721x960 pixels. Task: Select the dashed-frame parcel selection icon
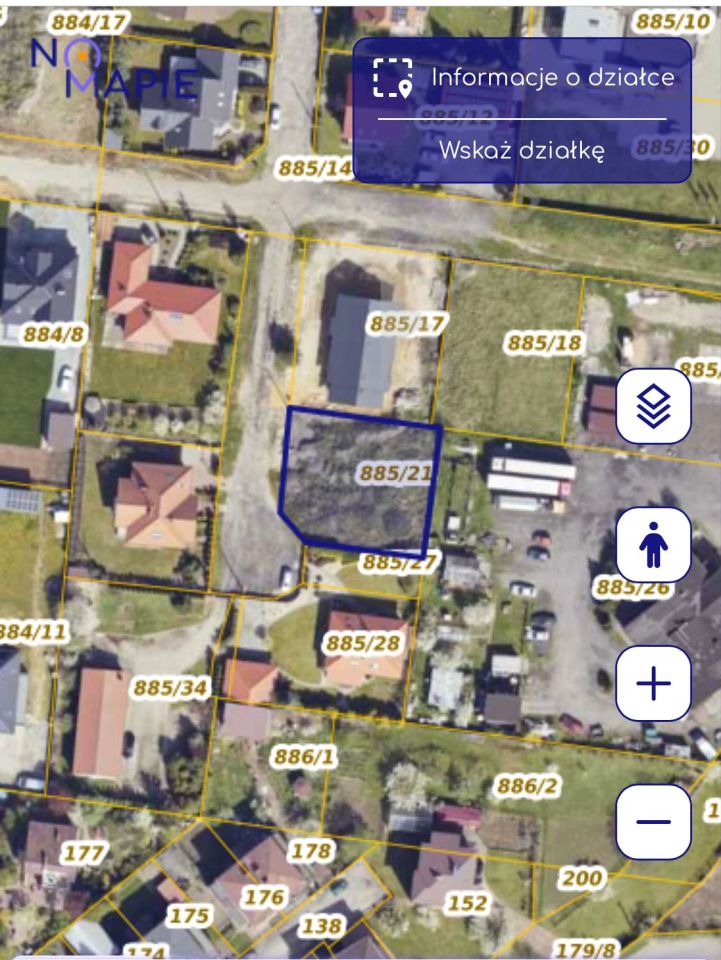[393, 76]
